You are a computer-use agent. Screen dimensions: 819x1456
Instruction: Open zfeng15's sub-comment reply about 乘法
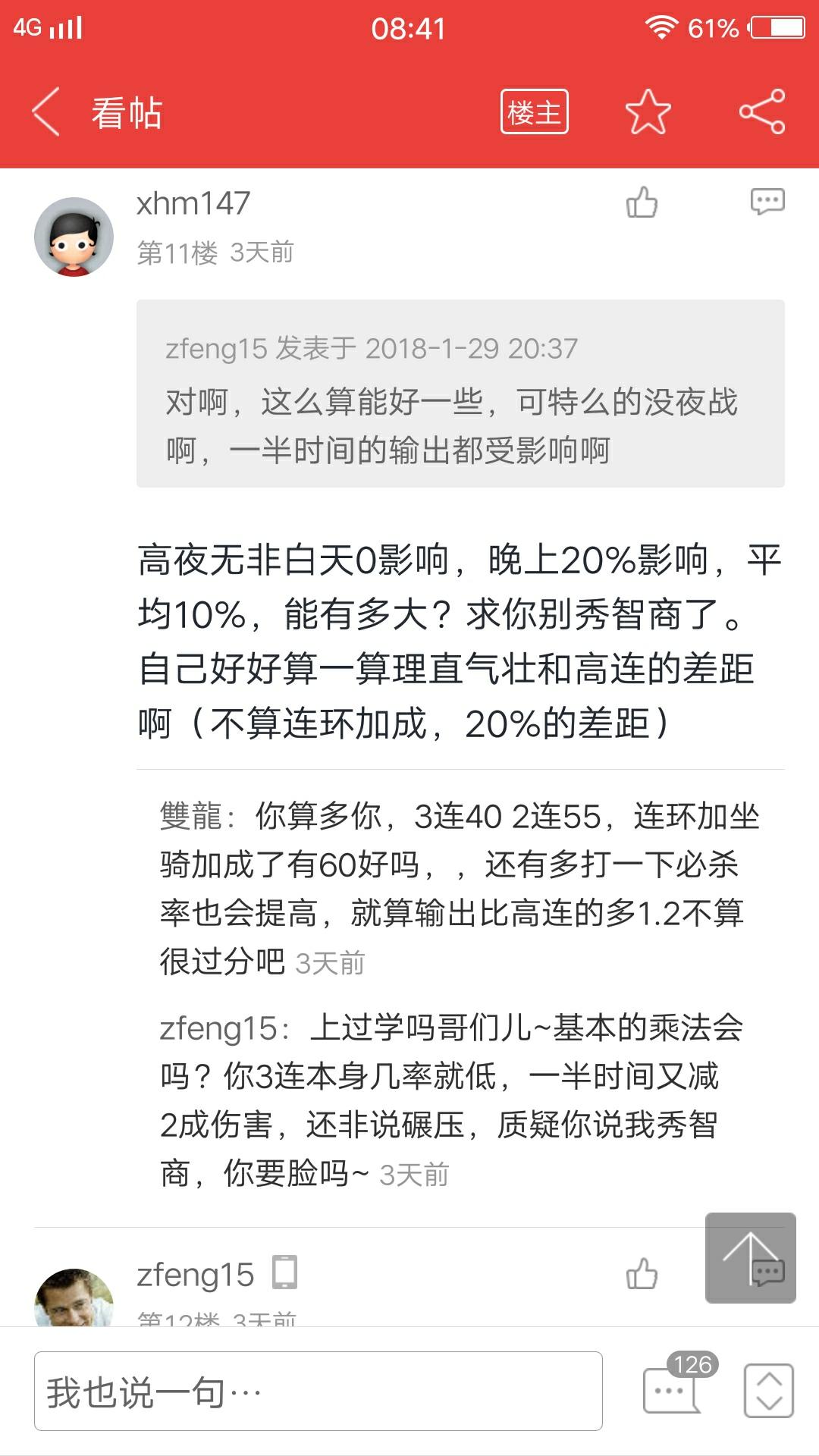(x=451, y=1100)
